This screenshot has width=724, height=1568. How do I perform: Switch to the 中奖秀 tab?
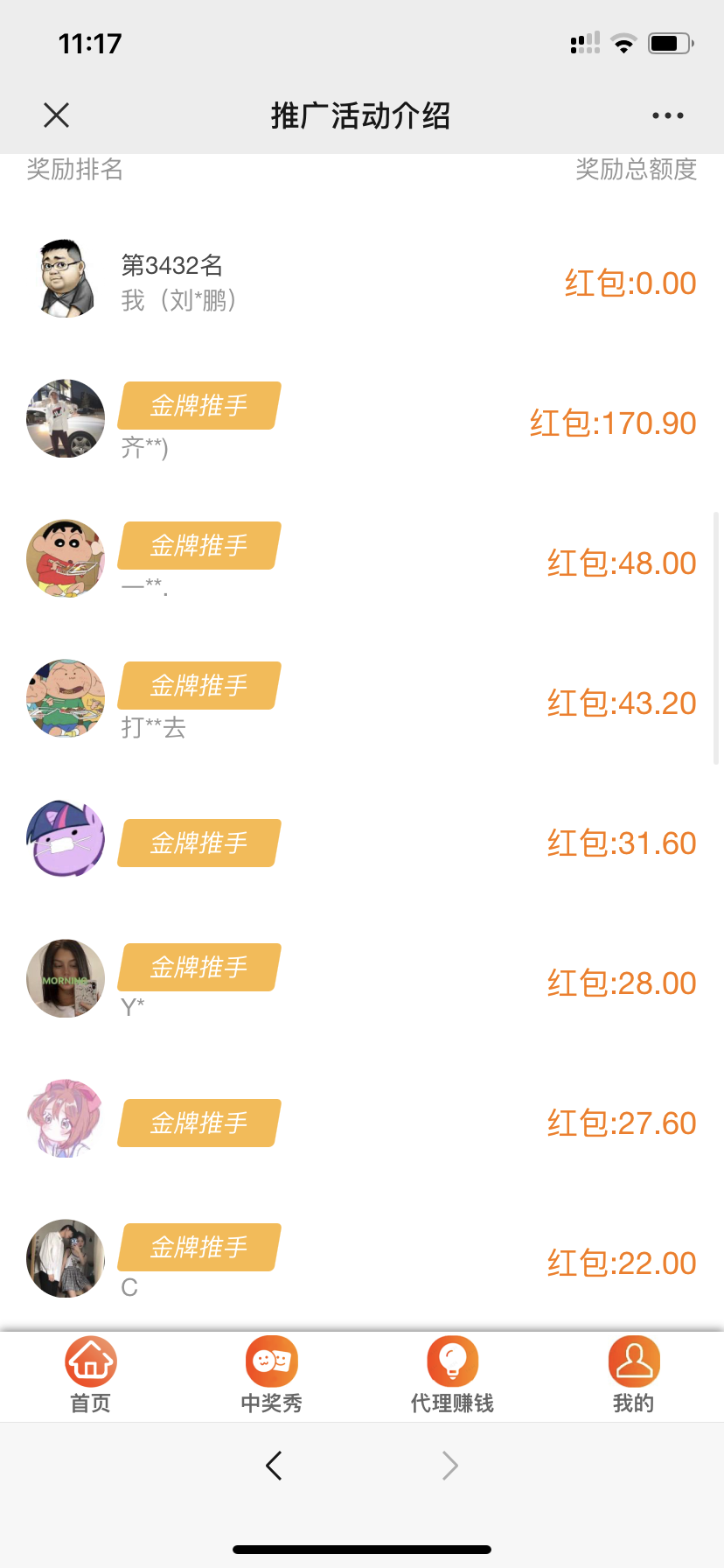[x=271, y=1375]
